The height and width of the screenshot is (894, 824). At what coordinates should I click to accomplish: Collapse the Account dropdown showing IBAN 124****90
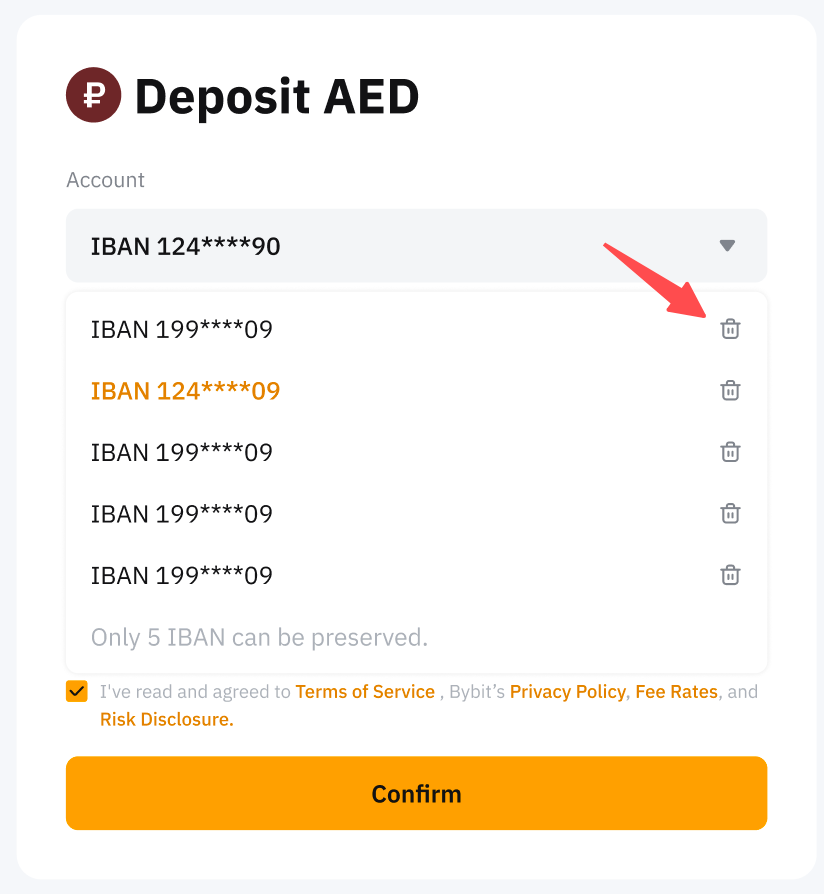coord(727,246)
